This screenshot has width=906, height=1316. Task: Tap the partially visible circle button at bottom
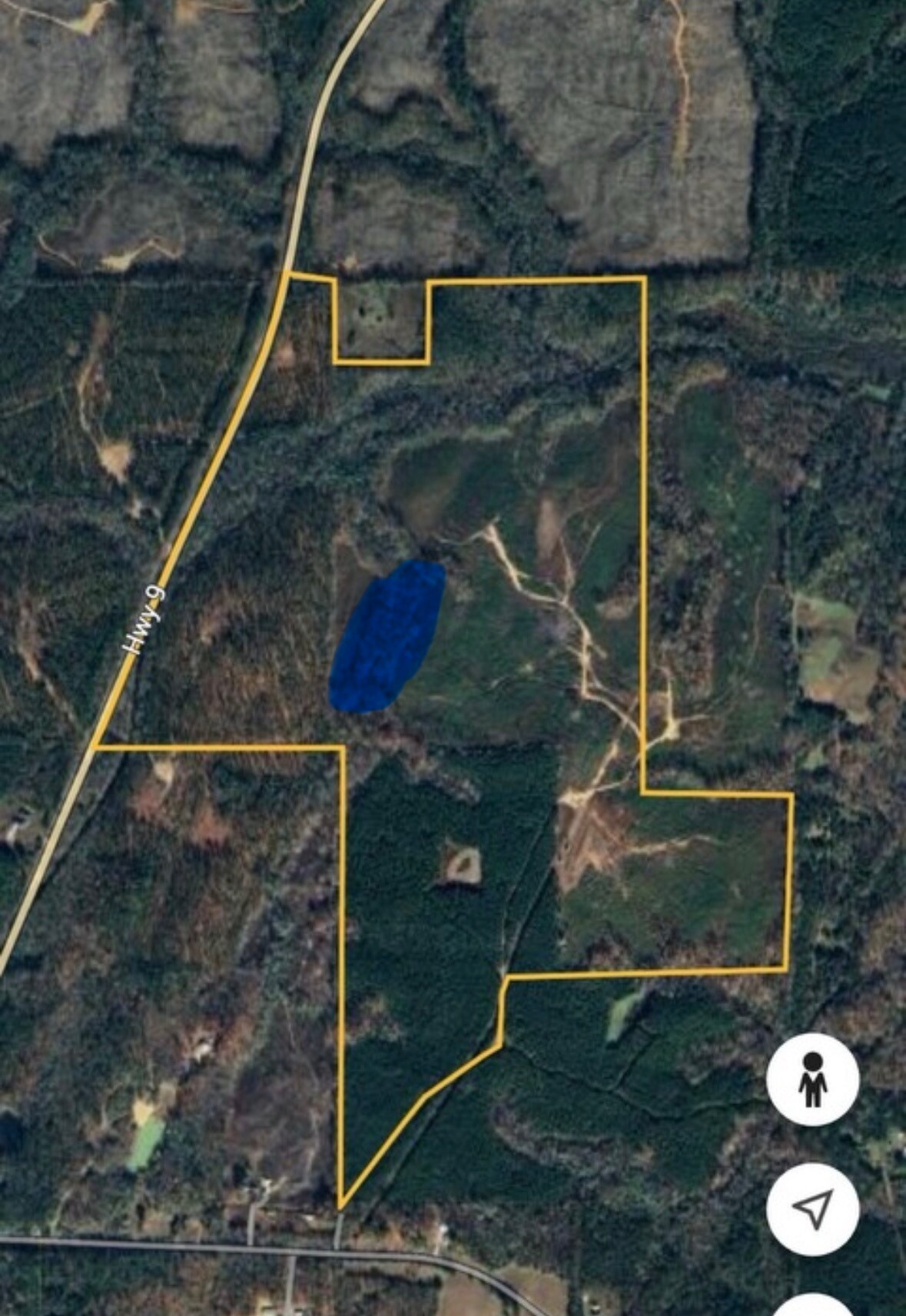click(x=812, y=1306)
